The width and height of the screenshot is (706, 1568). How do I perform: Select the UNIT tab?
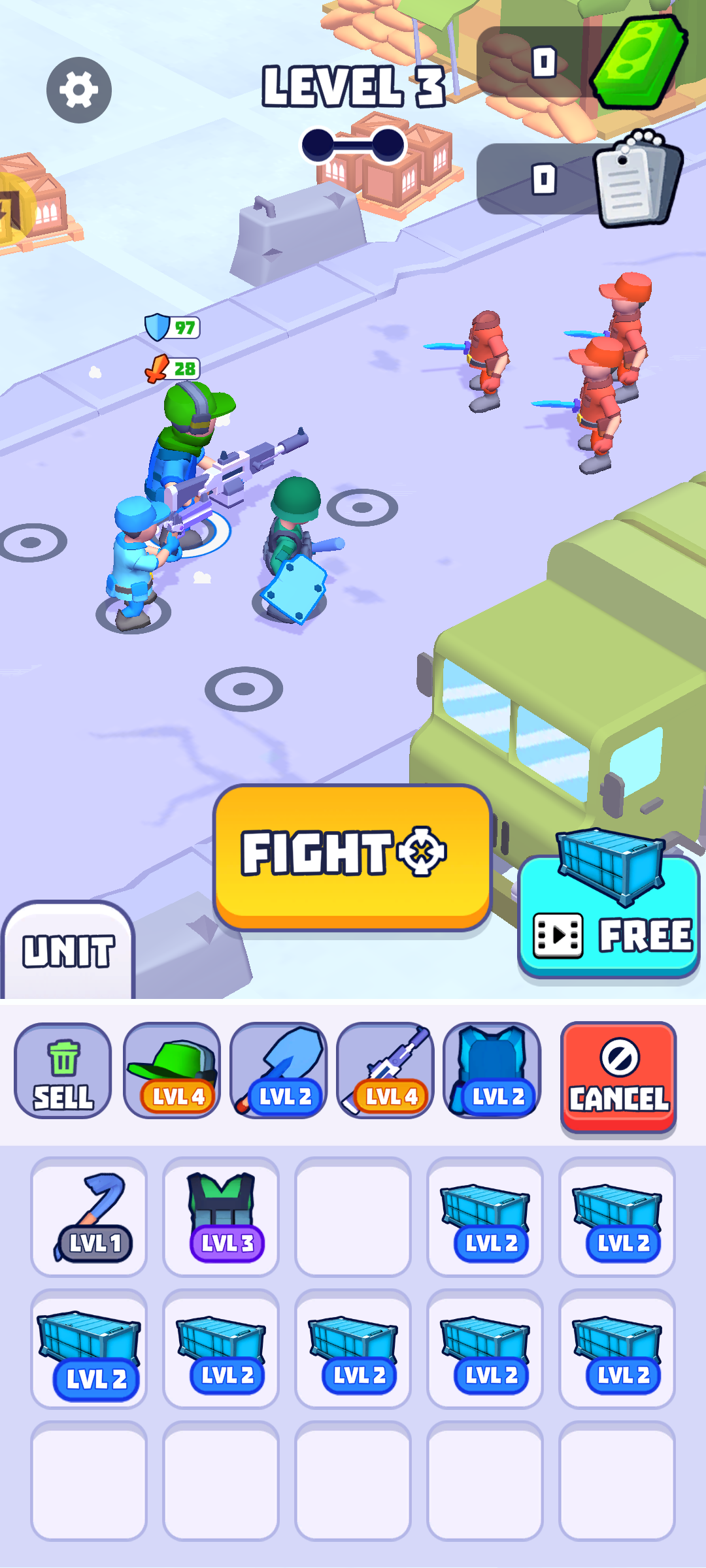click(x=68, y=951)
